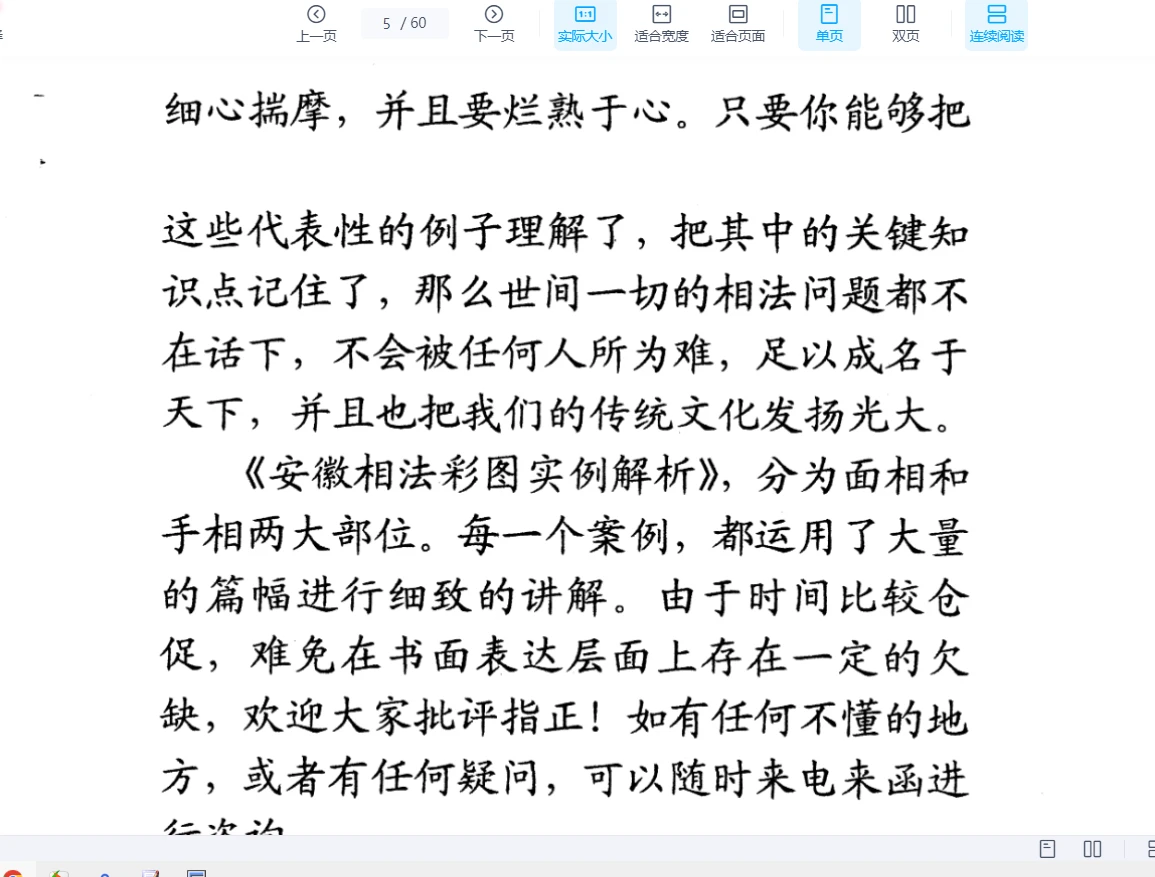
Task: Tap the two-page icon in bottom status bar
Action: point(1093,849)
